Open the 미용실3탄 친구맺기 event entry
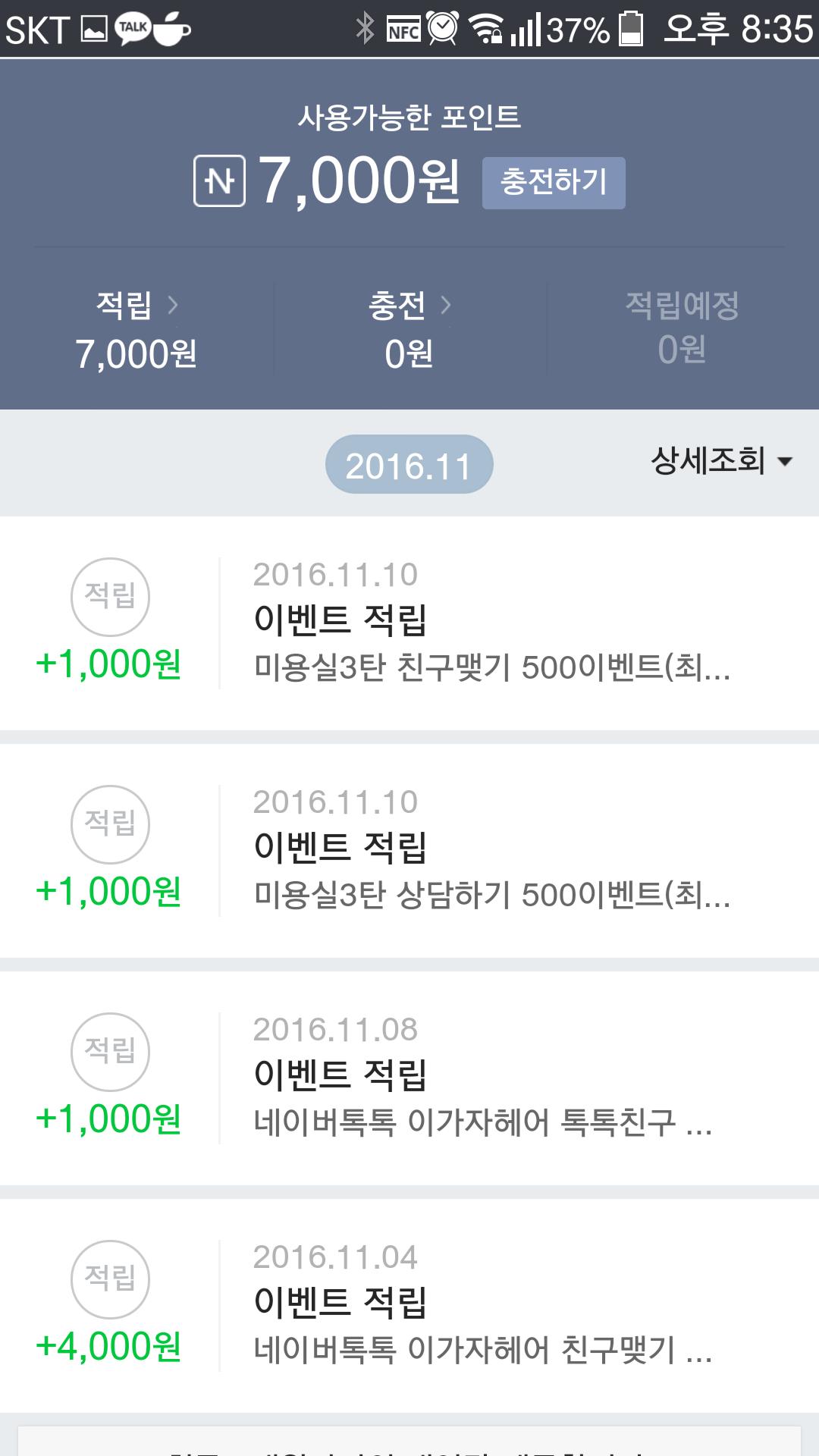Viewport: 819px width, 1456px height. click(x=409, y=623)
